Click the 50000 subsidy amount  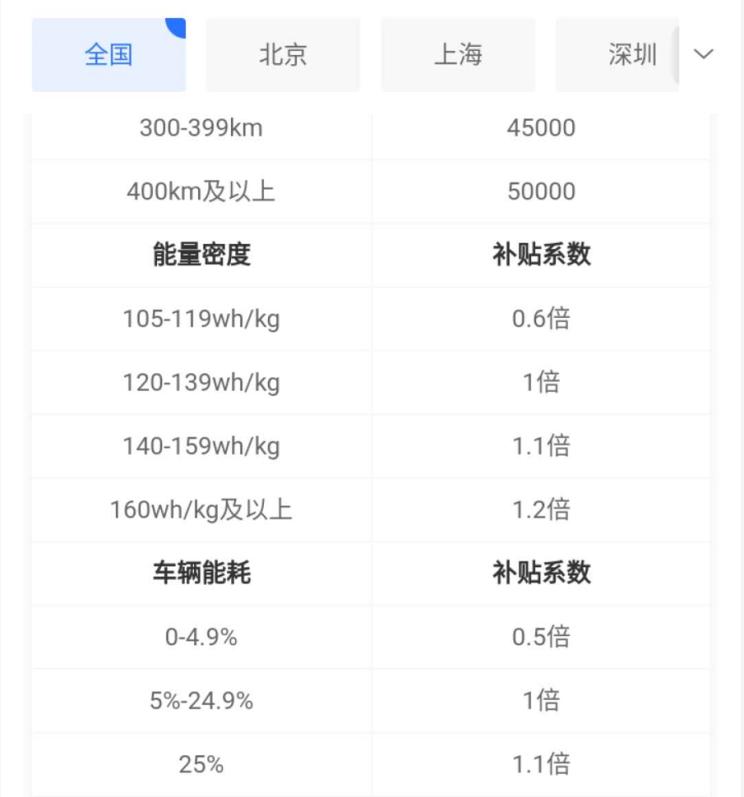[541, 190]
